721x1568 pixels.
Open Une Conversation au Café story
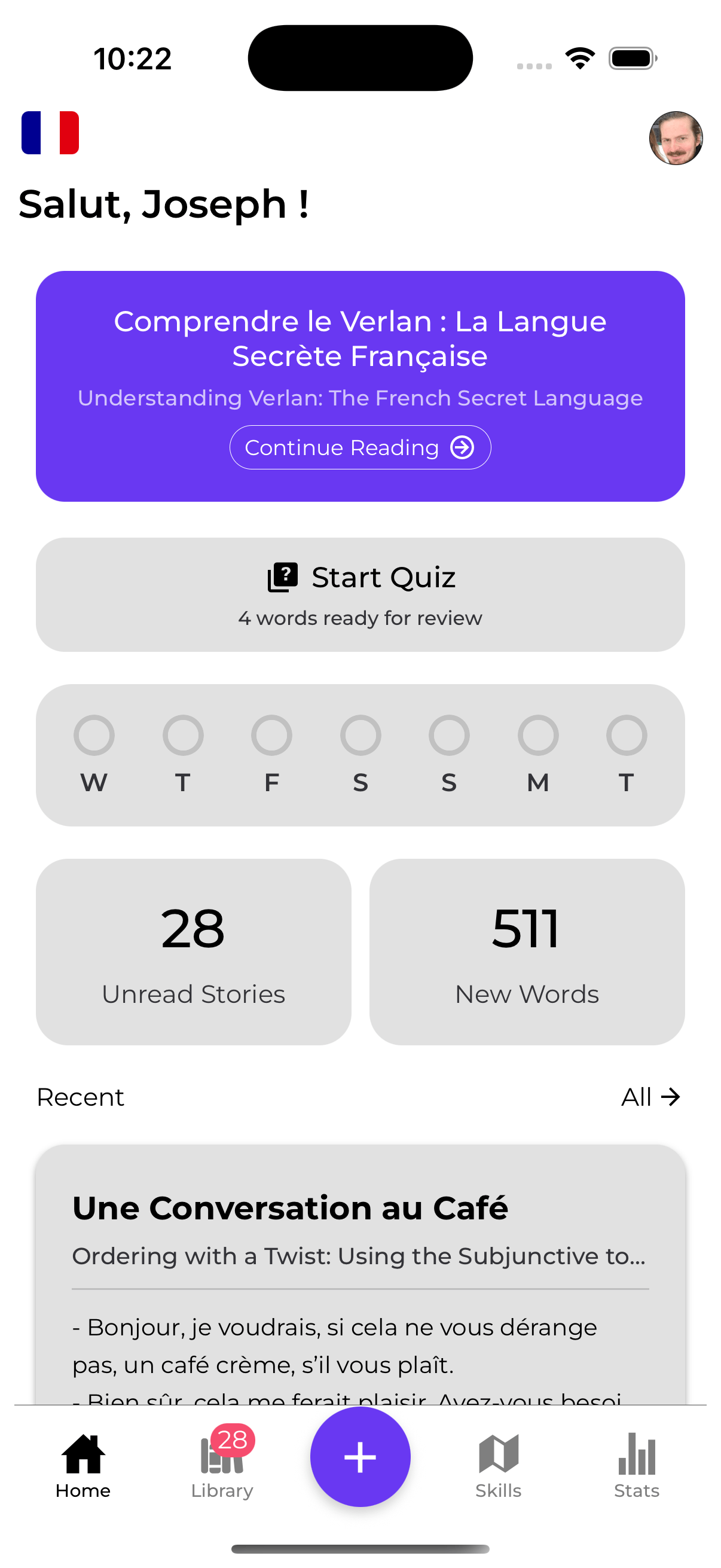tap(359, 1266)
